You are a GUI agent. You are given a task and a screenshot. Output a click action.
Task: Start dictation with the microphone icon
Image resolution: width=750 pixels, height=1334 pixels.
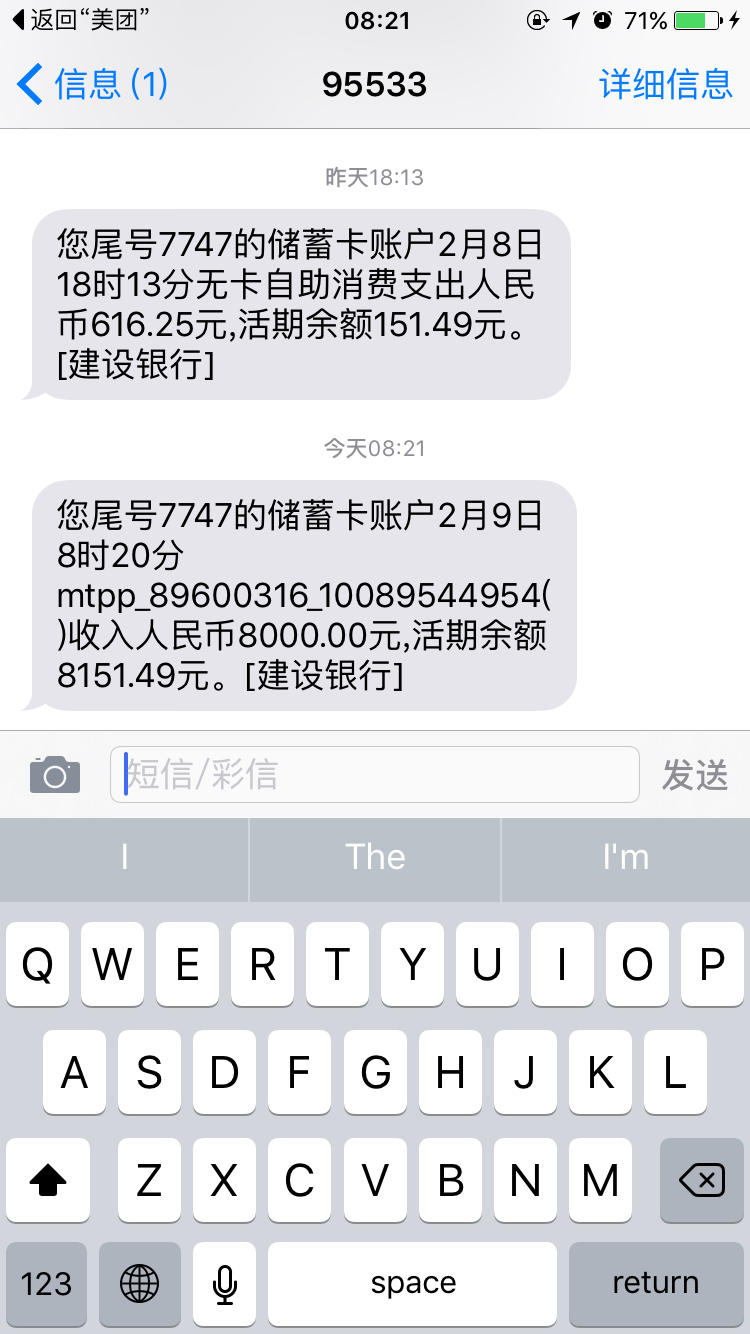click(224, 1283)
